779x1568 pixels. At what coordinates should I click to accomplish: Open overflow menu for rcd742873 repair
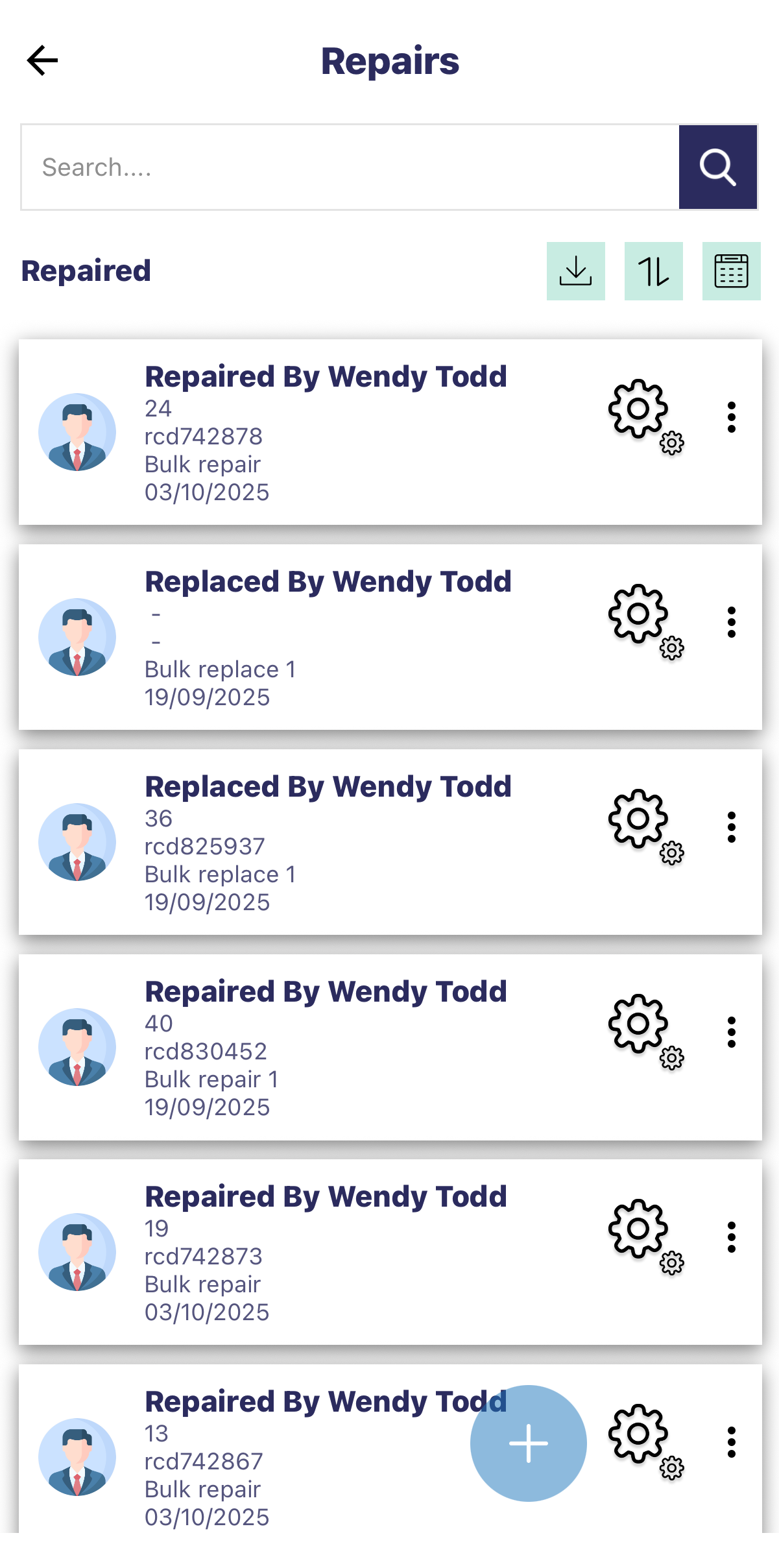(732, 1237)
